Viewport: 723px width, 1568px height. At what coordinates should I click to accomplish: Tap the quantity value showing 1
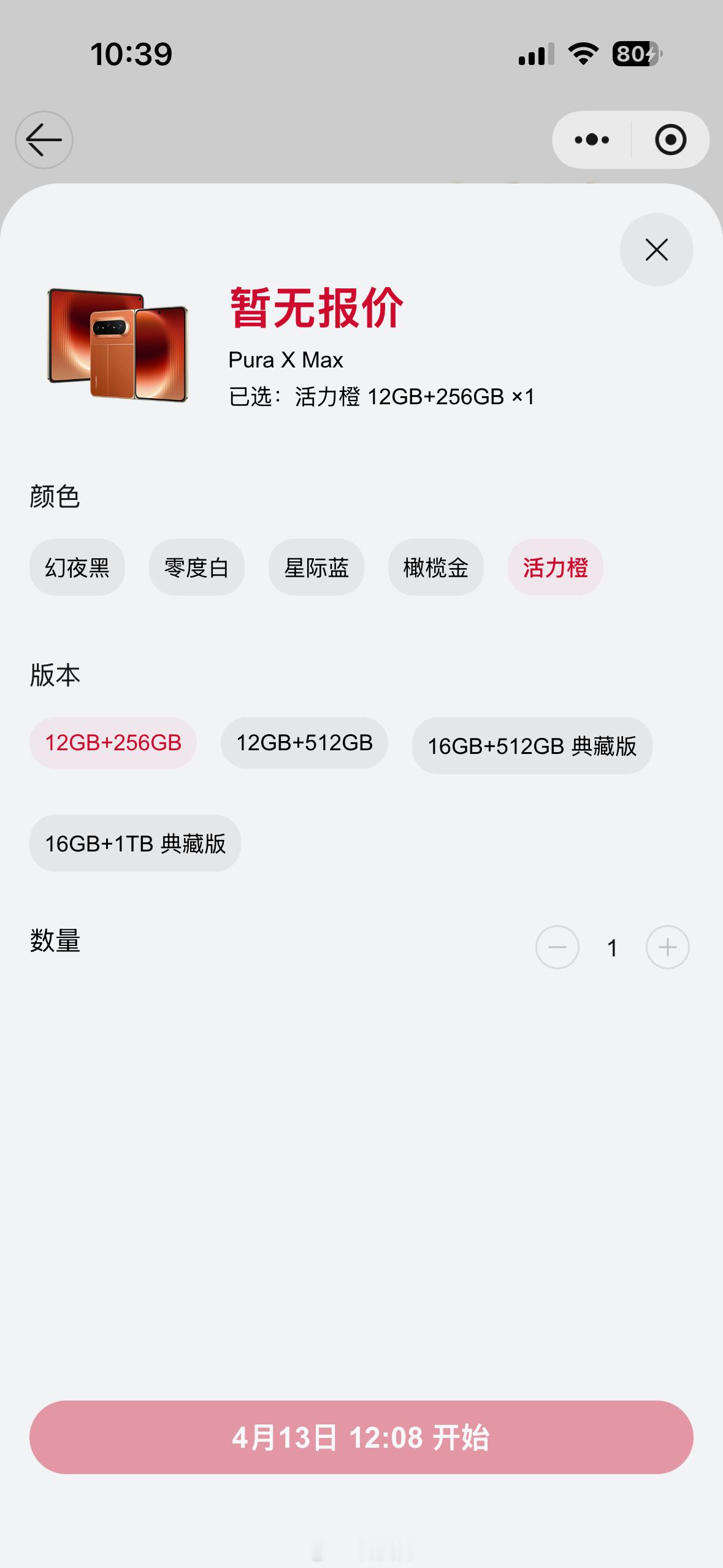pos(611,948)
